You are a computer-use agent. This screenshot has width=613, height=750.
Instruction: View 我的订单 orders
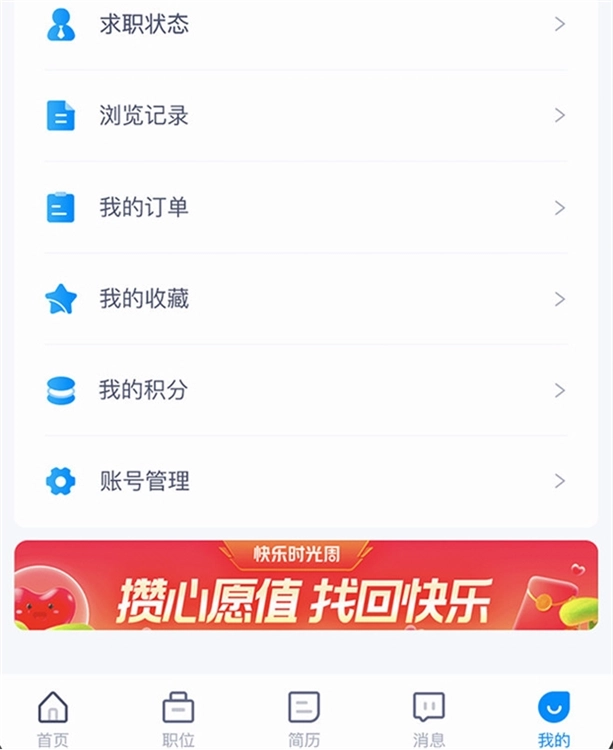click(x=305, y=208)
